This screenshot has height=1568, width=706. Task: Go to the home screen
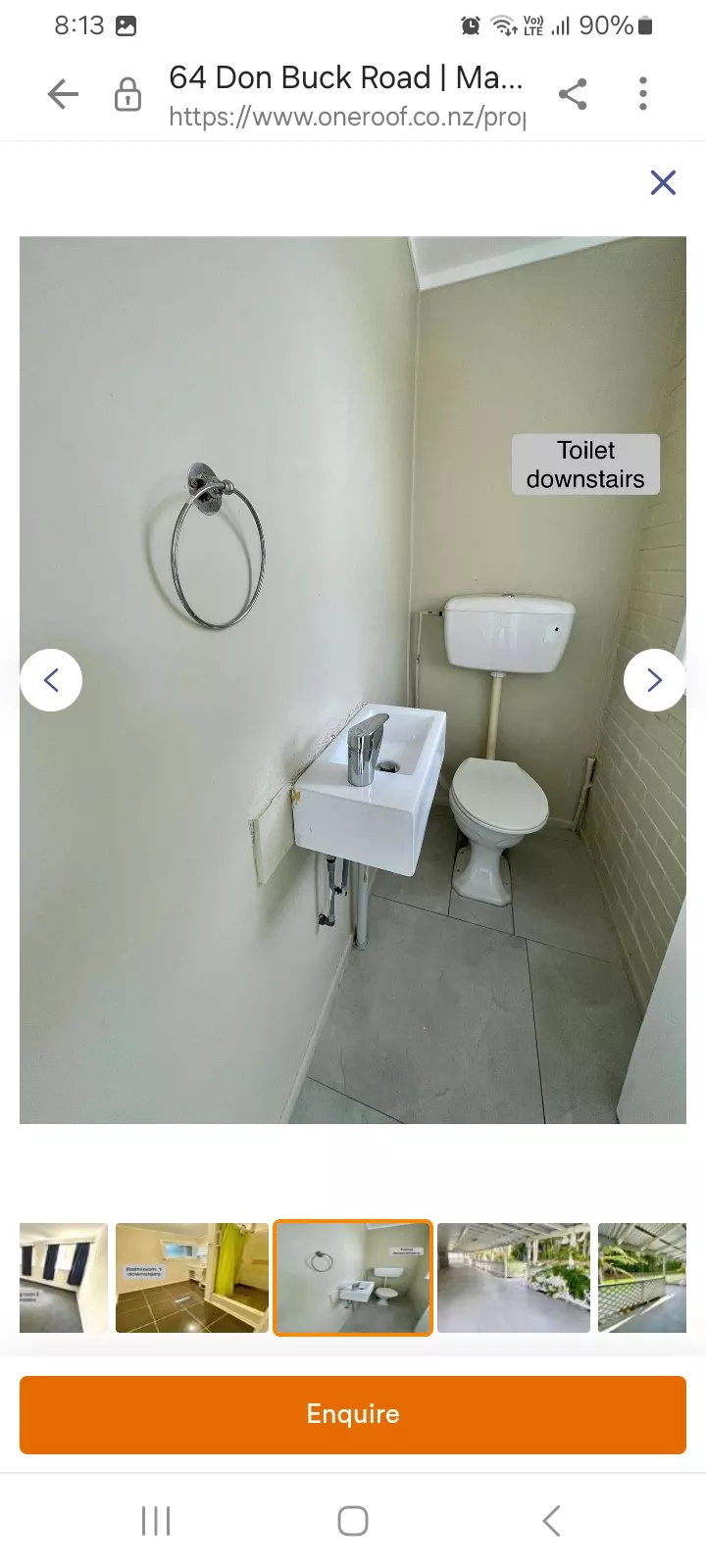coord(353,1521)
